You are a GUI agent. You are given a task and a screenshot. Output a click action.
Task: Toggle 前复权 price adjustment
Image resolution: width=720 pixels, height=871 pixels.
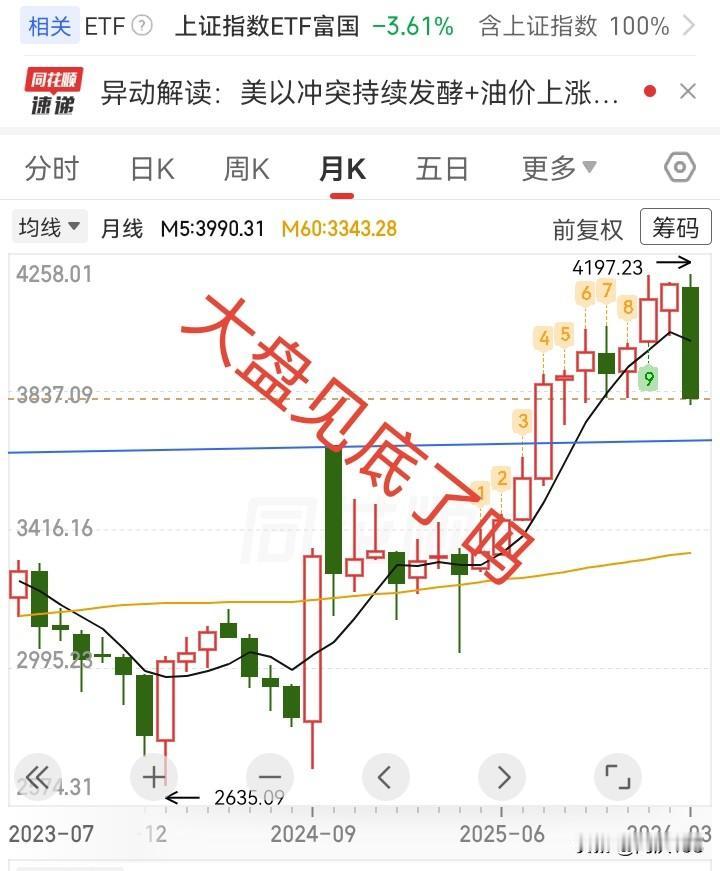point(587,229)
